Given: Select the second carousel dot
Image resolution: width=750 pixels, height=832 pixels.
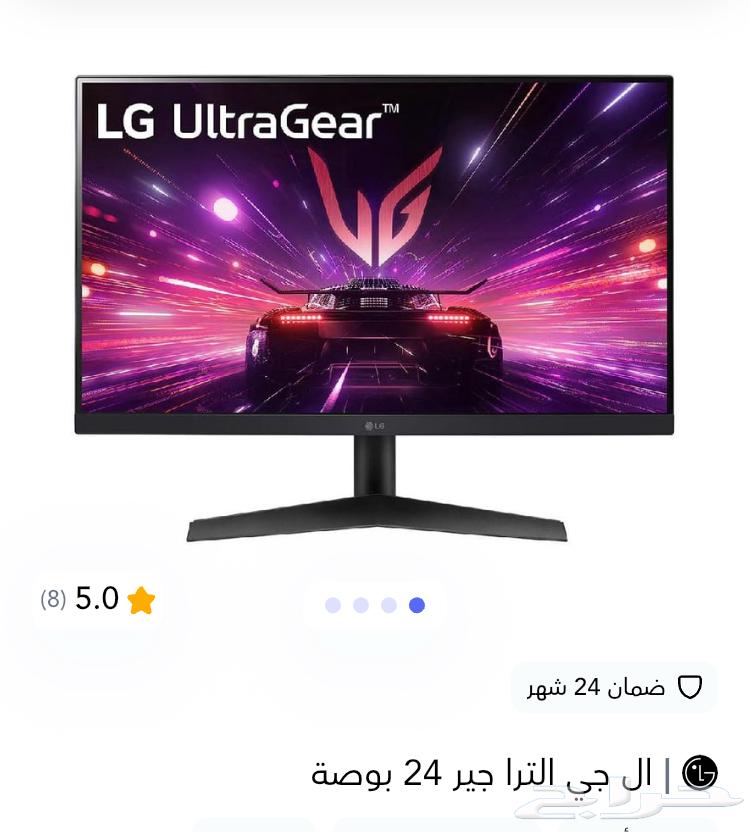Looking at the screenshot, I should (359, 603).
